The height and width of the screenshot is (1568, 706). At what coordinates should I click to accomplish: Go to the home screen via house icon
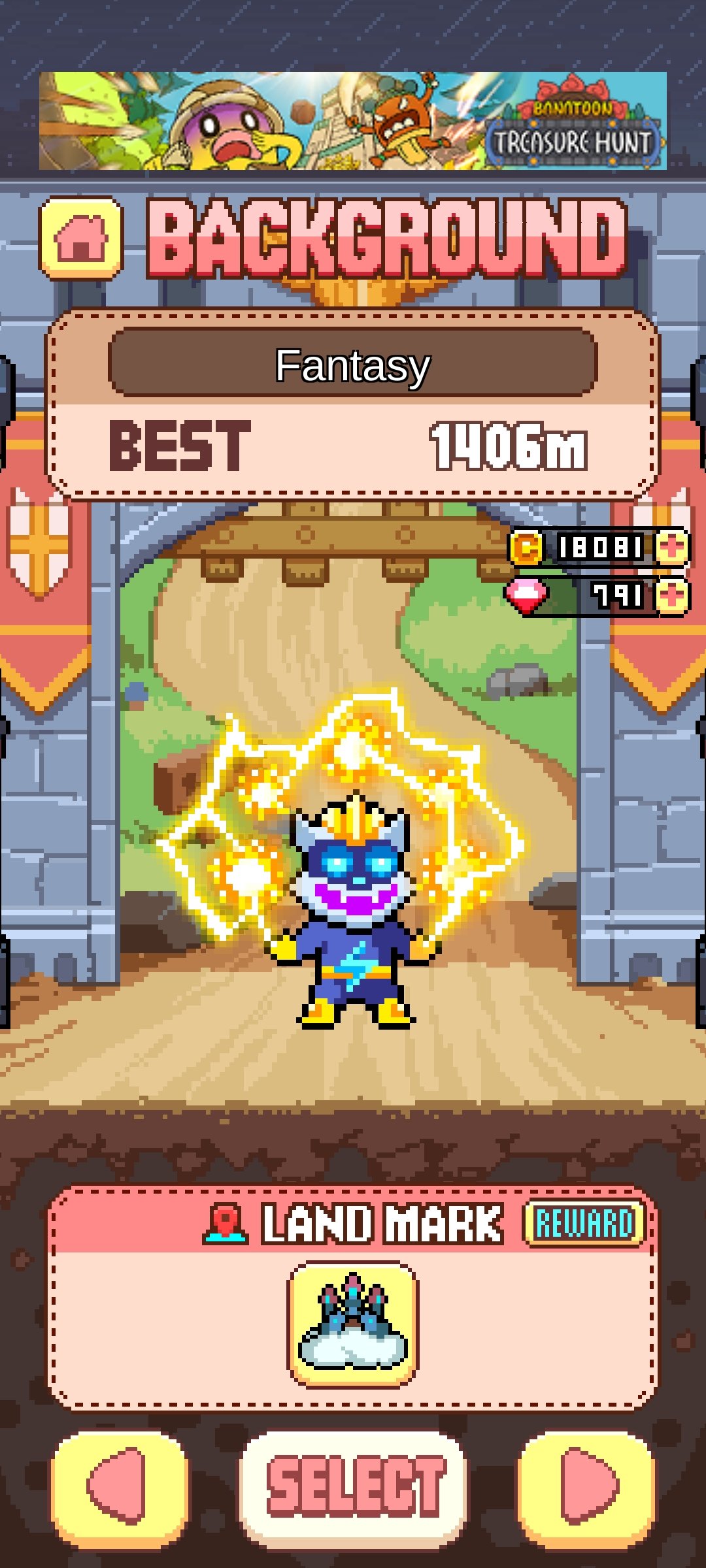81,239
